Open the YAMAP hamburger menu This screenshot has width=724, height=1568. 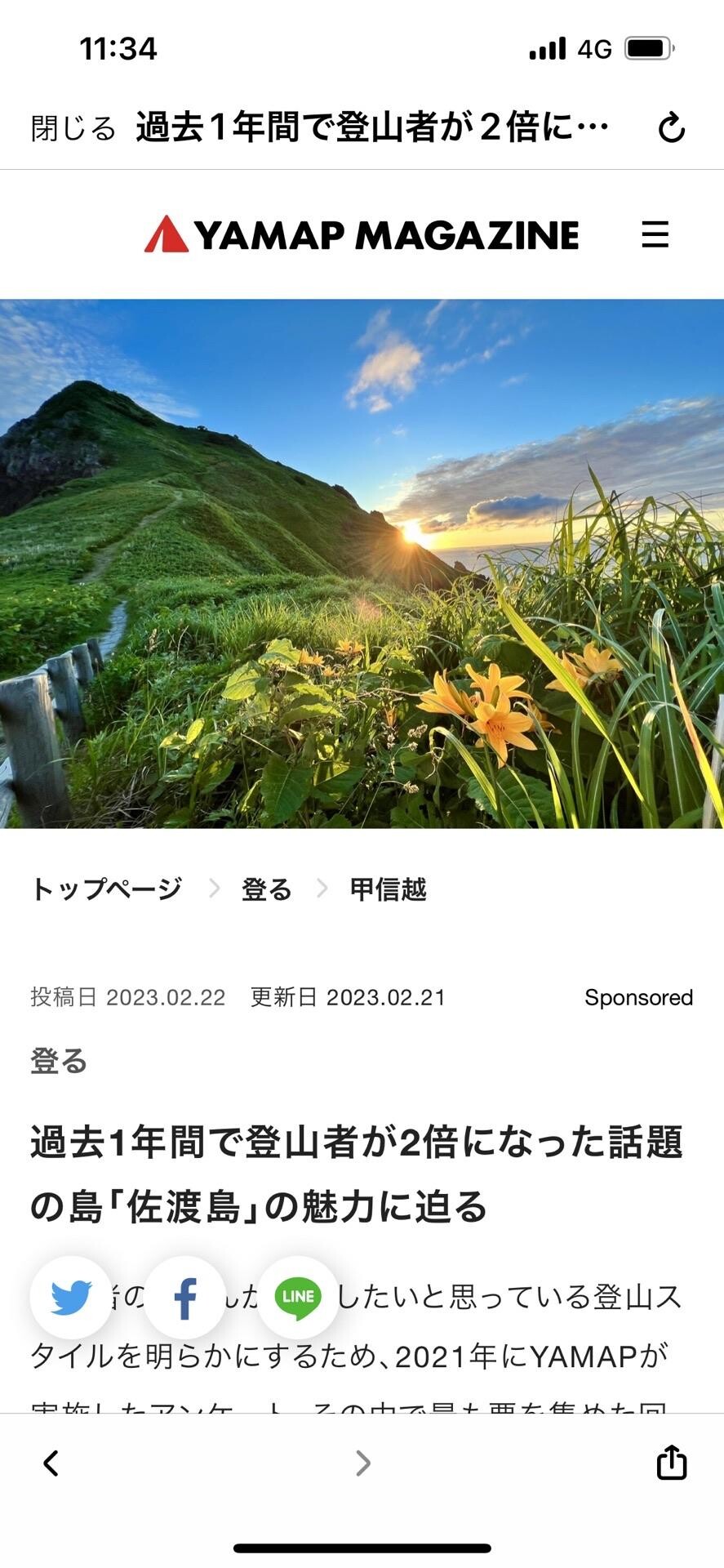655,235
